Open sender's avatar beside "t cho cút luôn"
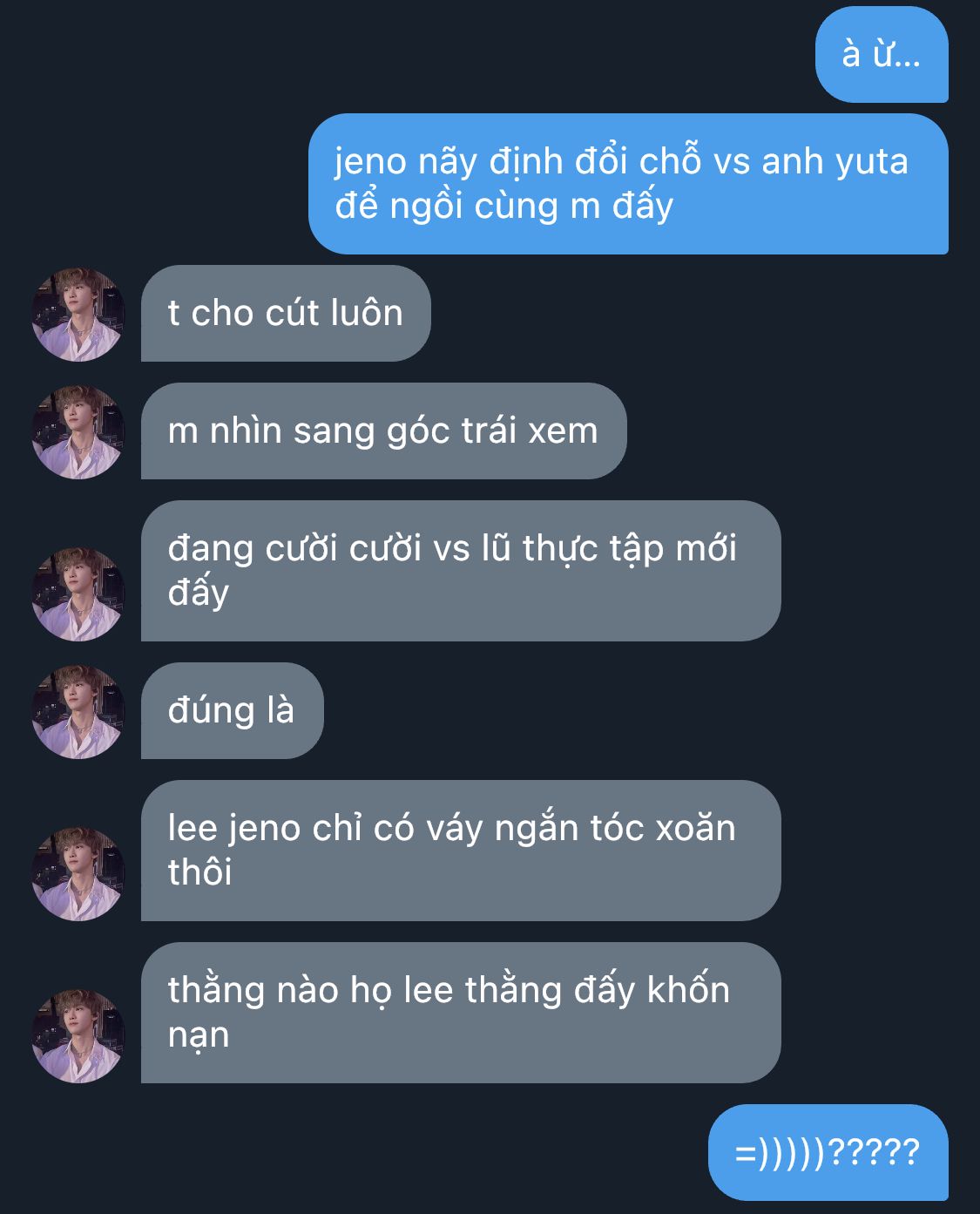The image size is (980, 1214). coord(78,315)
